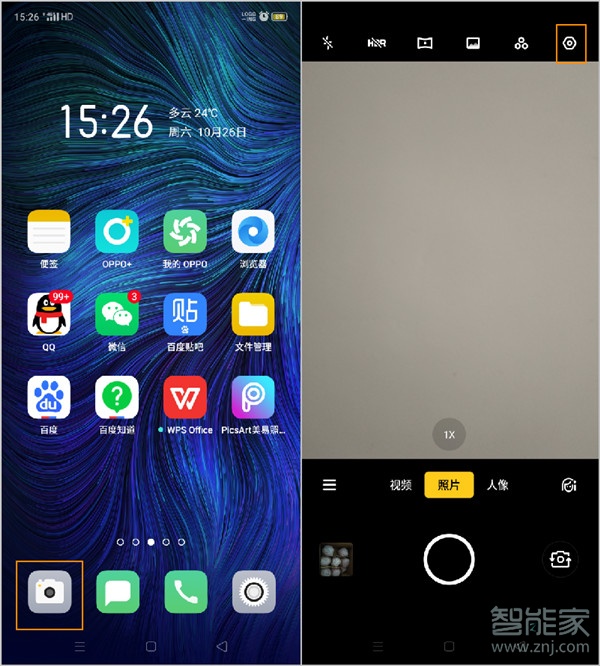
Task: Launch the 文件管理 file manager
Action: pos(253,316)
